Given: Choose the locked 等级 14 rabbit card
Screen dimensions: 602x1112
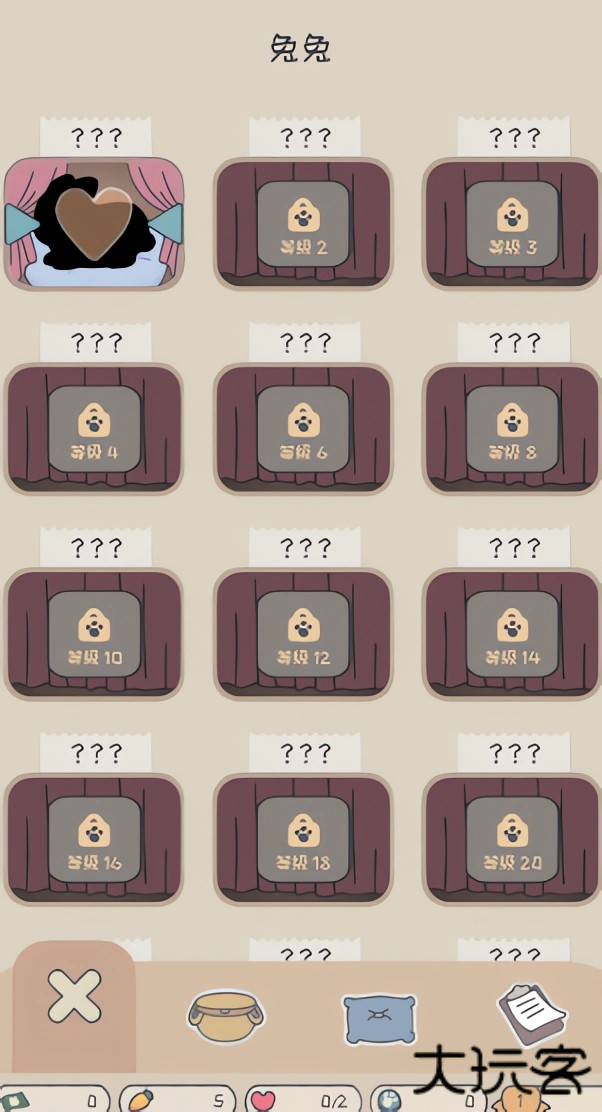Looking at the screenshot, I should pyautogui.click(x=512, y=633).
